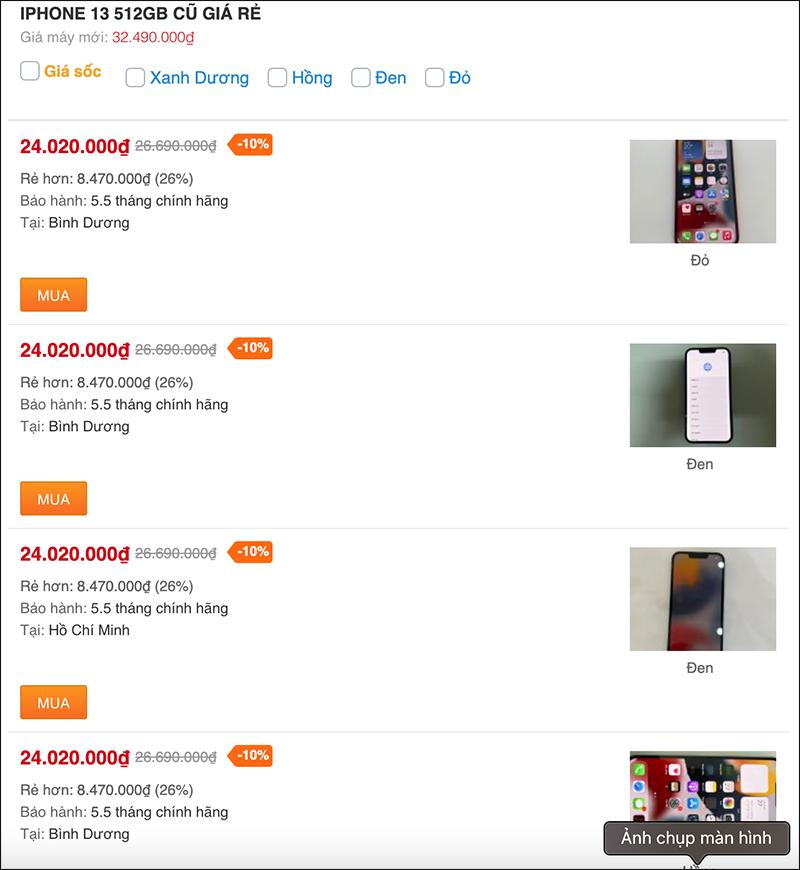This screenshot has width=800, height=870.
Task: Click the -10% tag on bottom listing
Action: [252, 756]
